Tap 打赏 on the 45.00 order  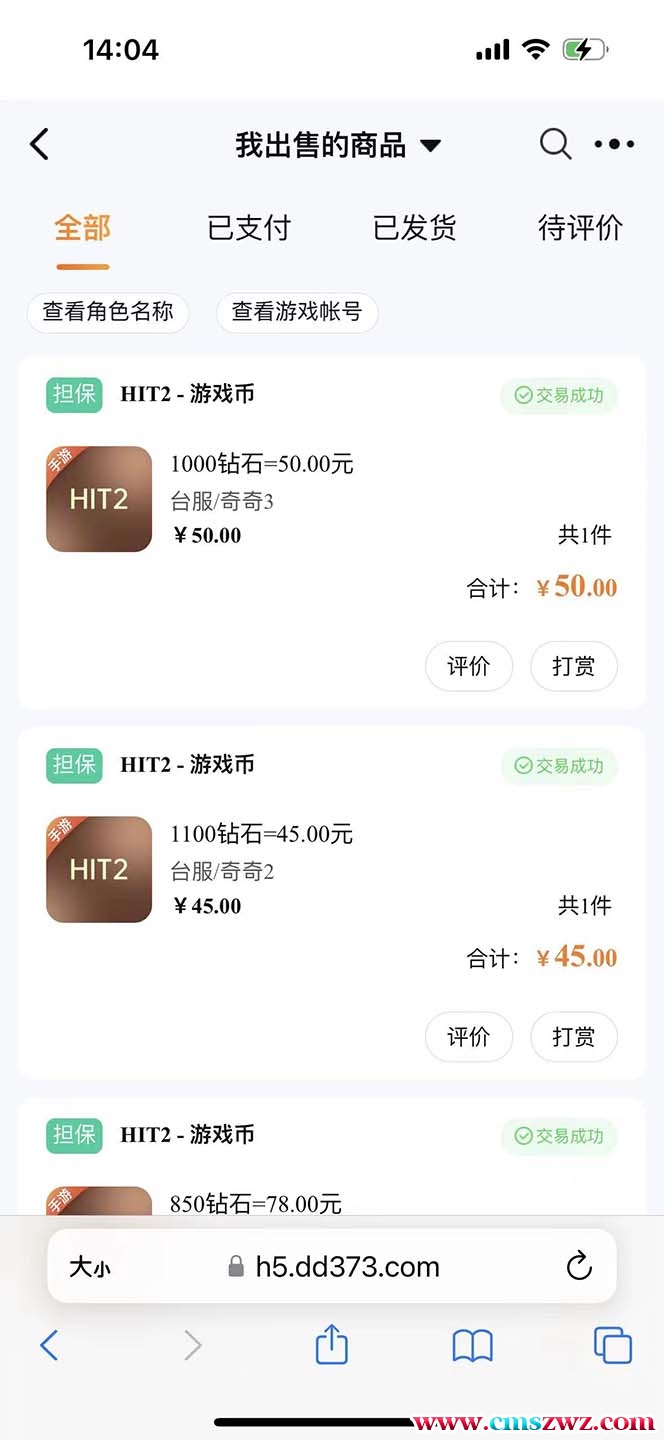tap(573, 1036)
